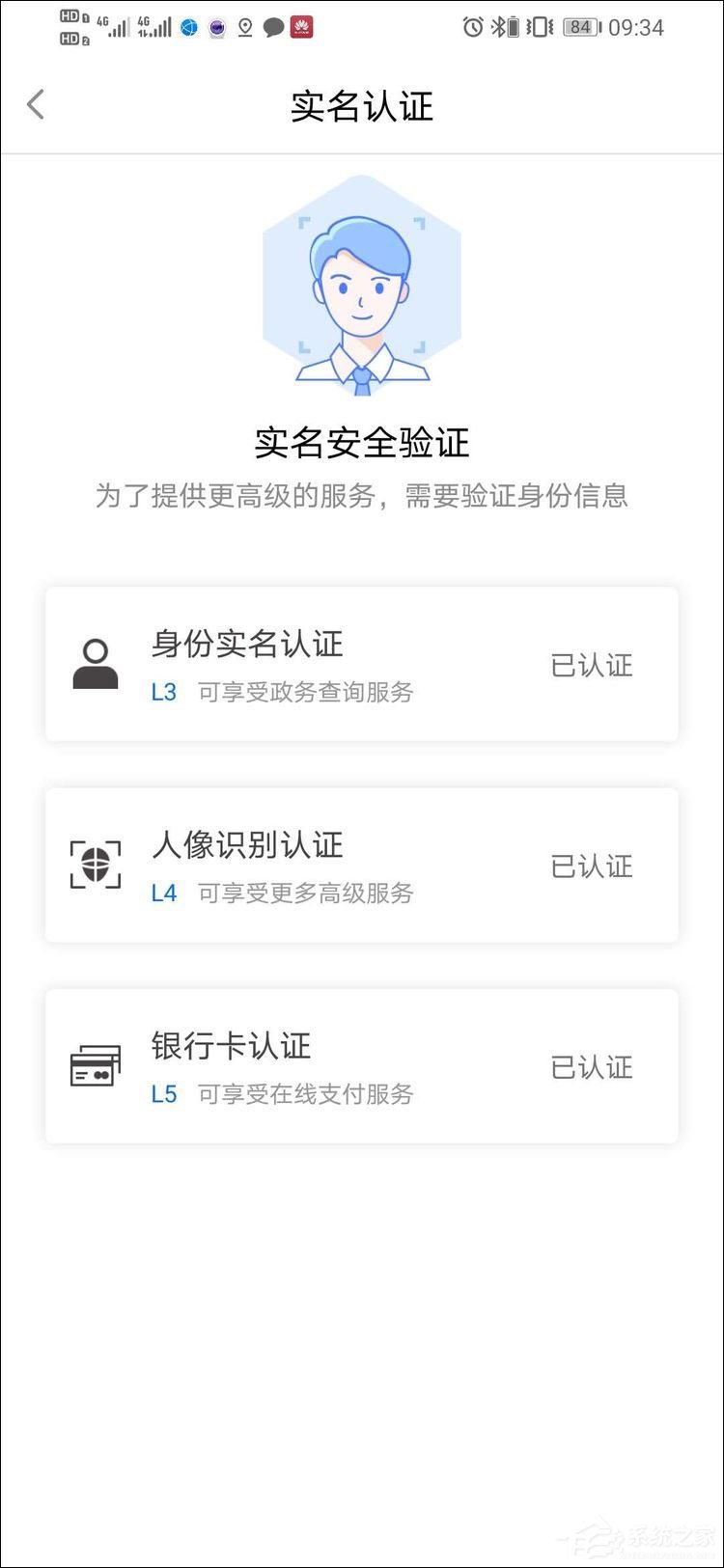Open the 身份实名认证 card
Viewport: 724px width, 1568px height.
361,664
